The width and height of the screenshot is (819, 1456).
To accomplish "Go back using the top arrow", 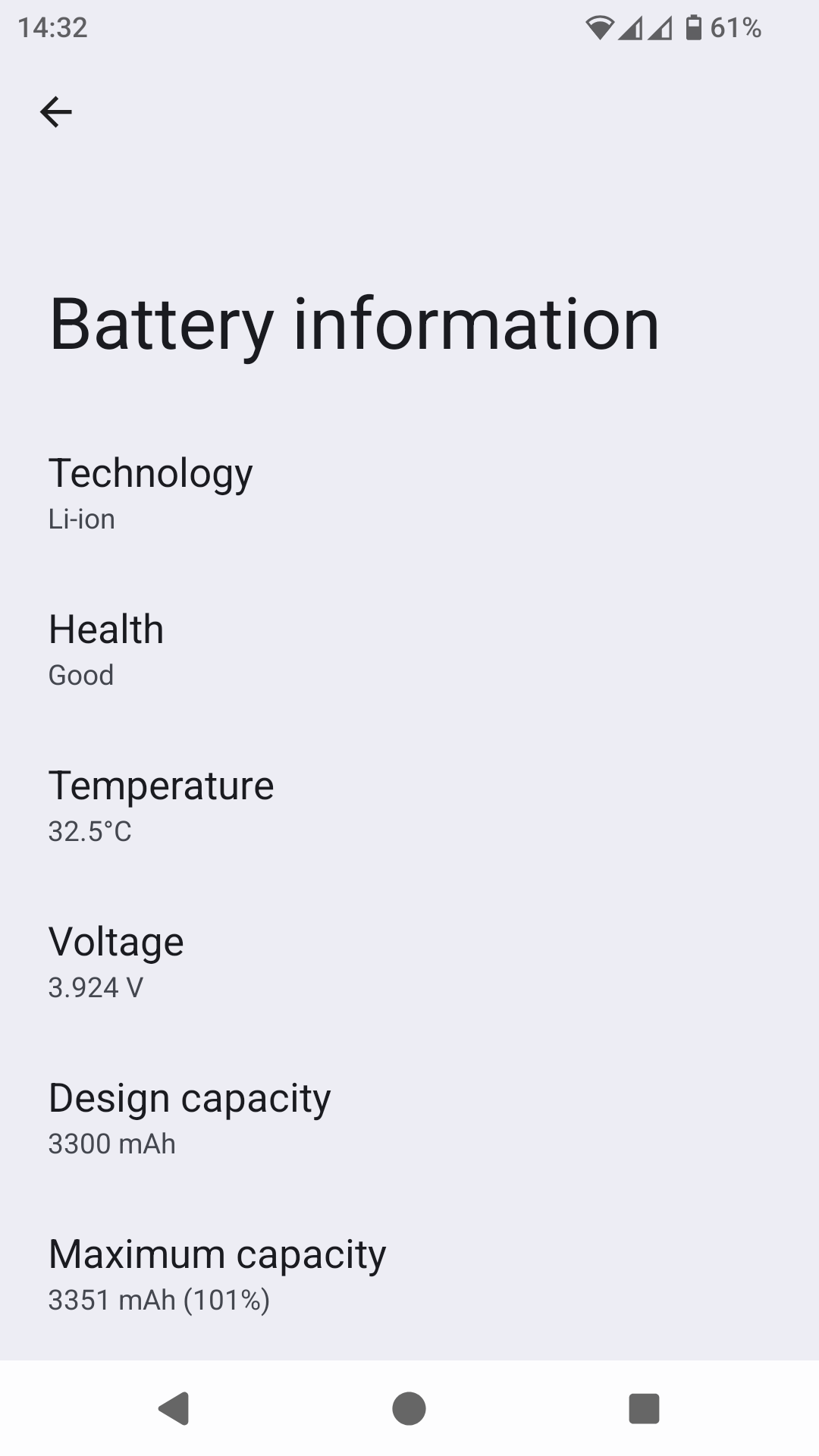I will click(56, 112).
